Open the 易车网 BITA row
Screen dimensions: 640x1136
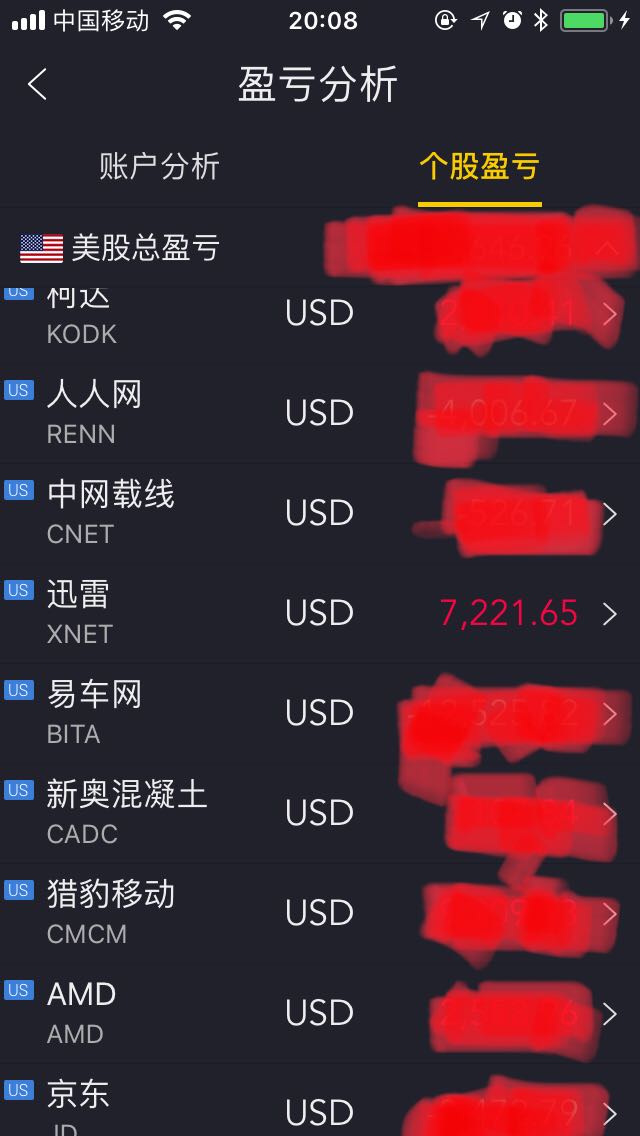(320, 714)
